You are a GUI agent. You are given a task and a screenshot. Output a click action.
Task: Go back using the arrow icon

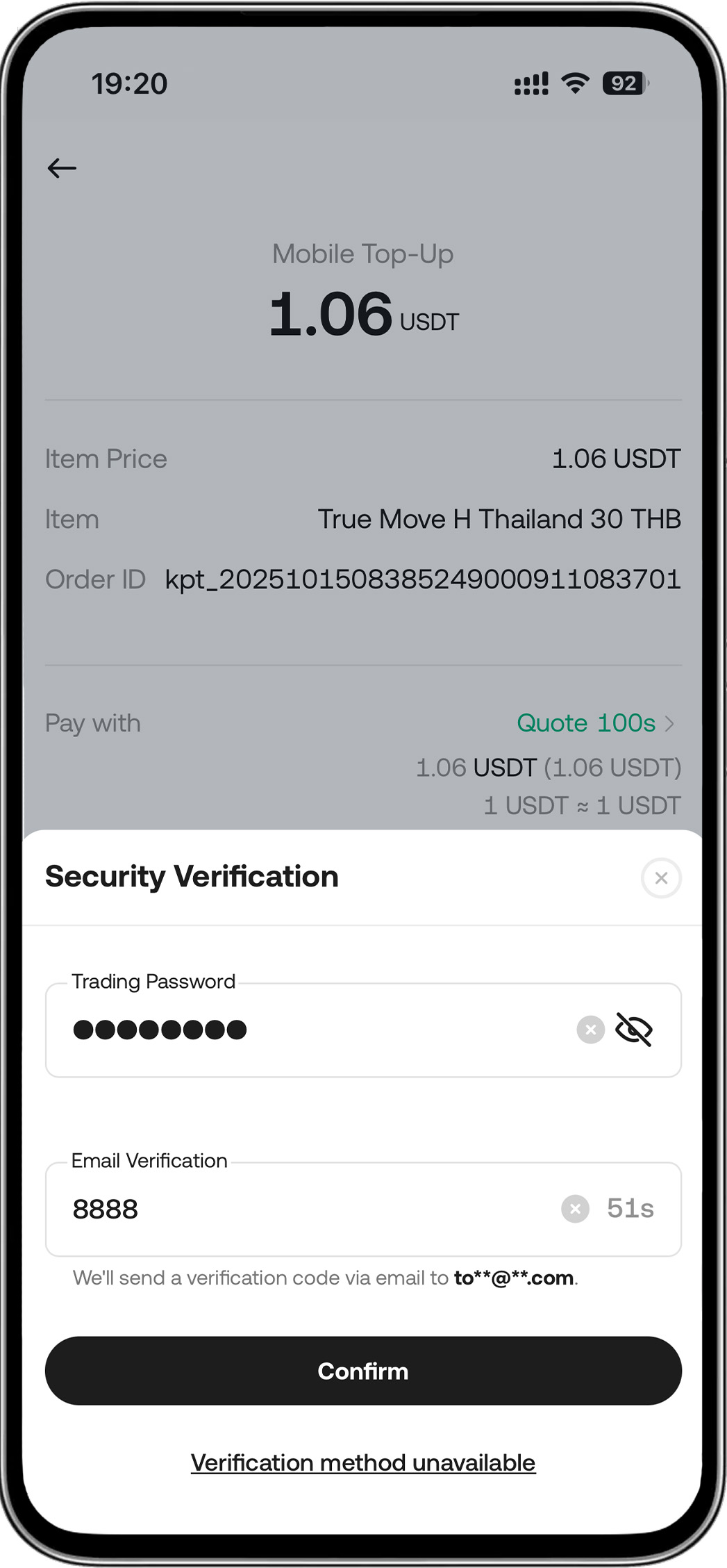pos(62,168)
